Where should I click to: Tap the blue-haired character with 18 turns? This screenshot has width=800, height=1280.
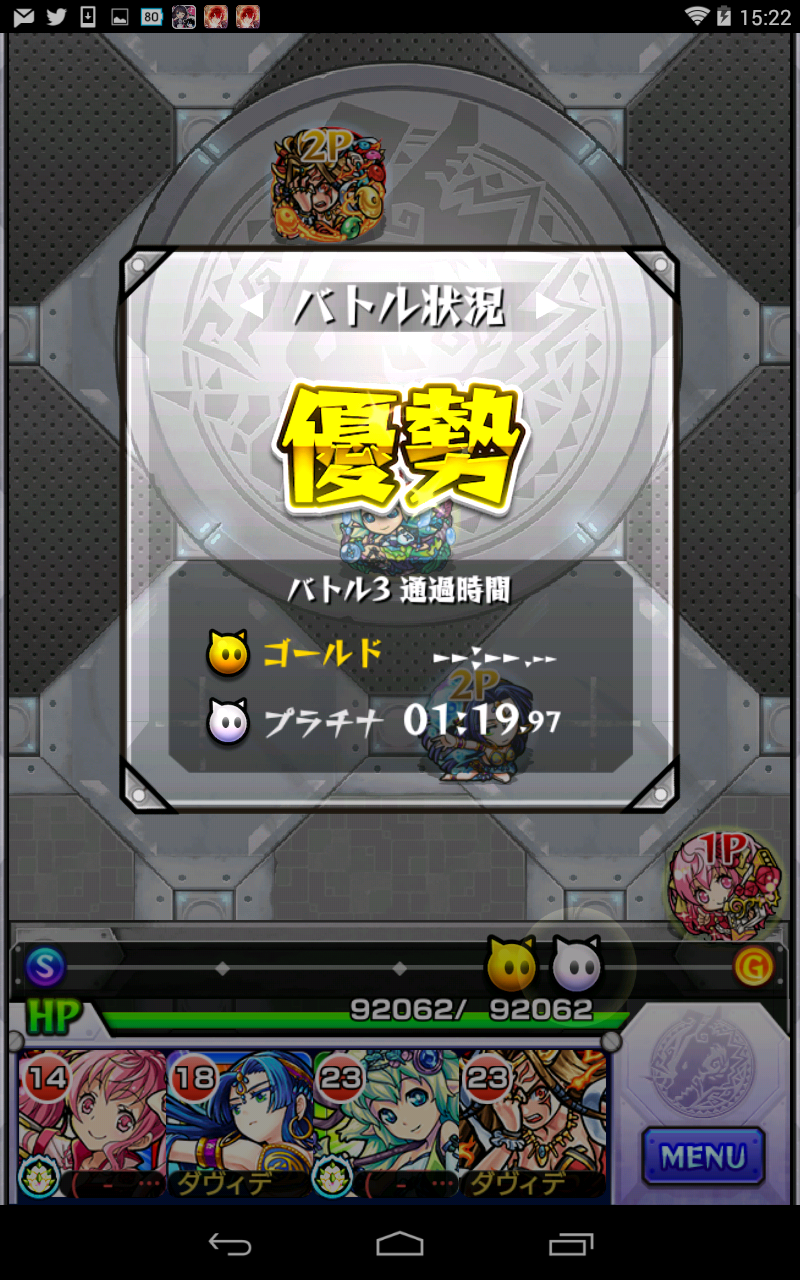(x=238, y=1124)
